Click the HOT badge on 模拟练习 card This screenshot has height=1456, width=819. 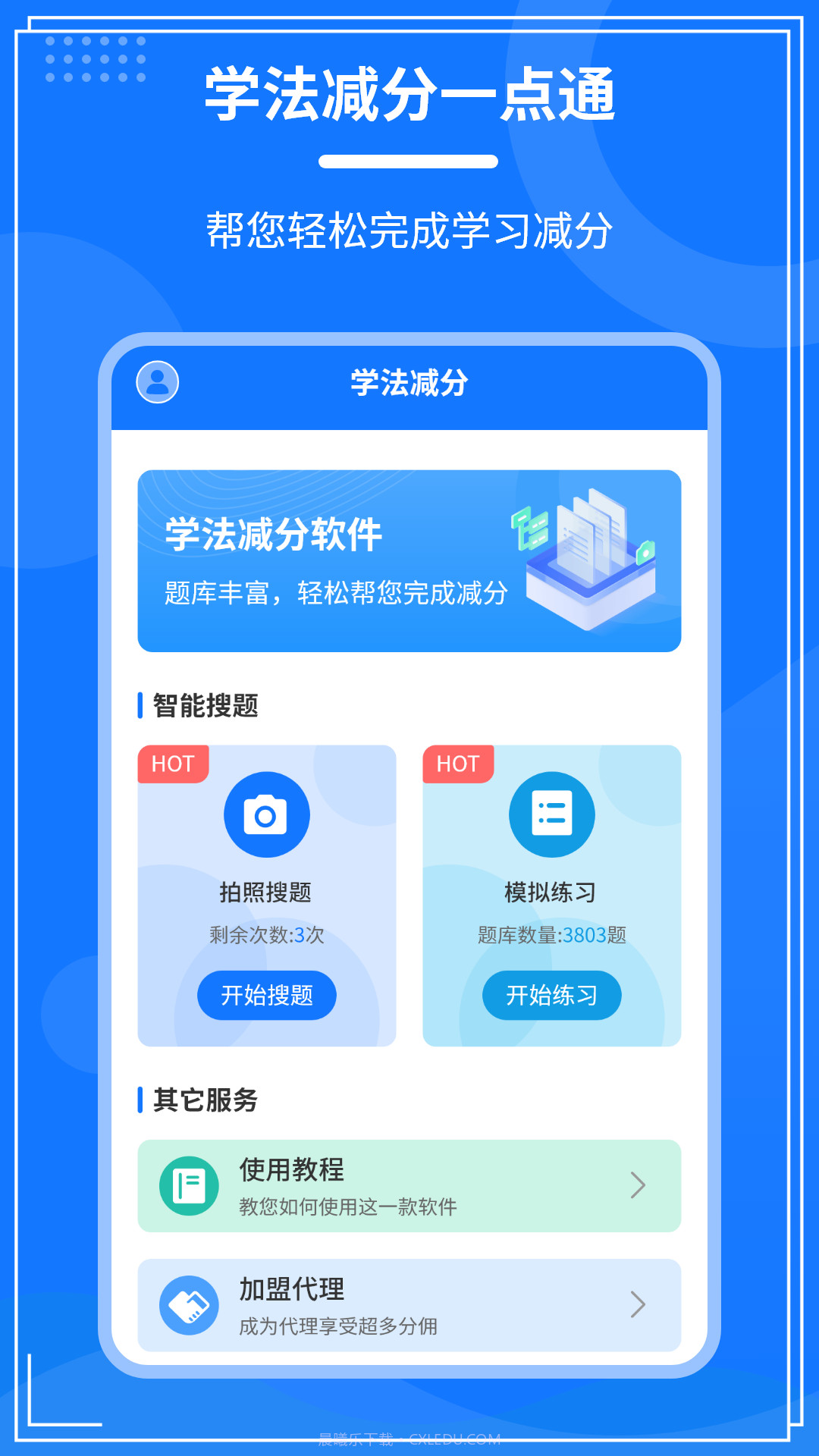pyautogui.click(x=457, y=764)
